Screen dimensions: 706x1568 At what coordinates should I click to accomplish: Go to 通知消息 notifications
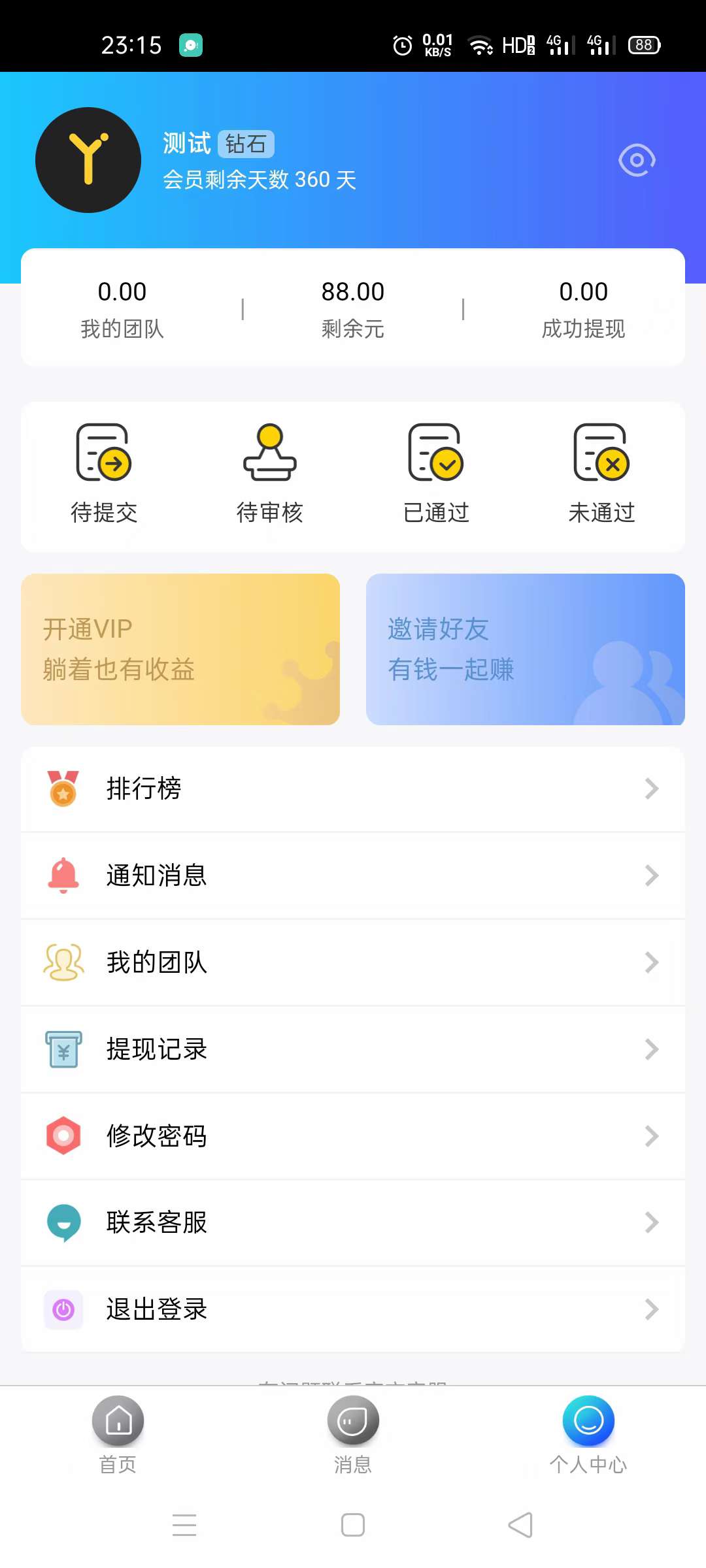coord(353,875)
